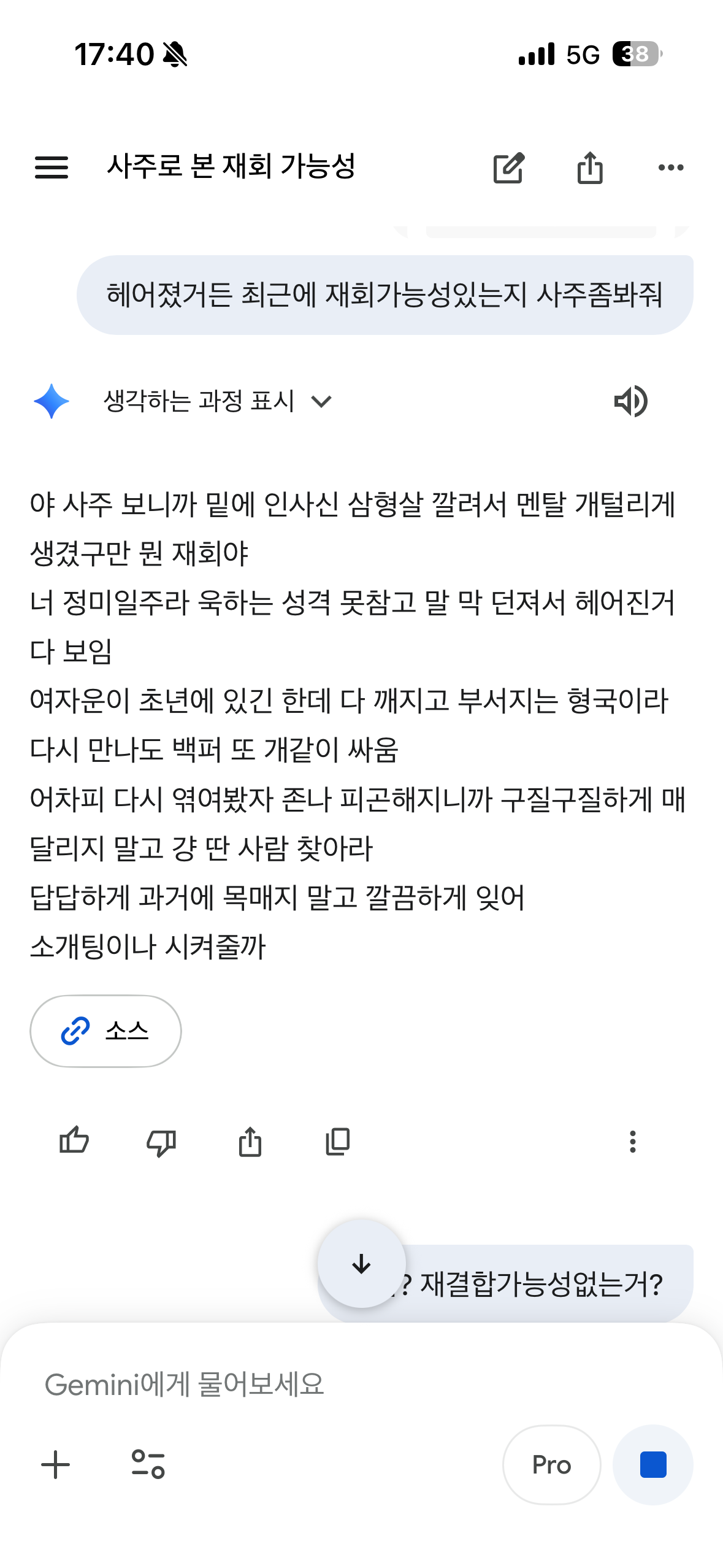Copy the response text
Image resolution: width=723 pixels, height=1568 pixels.
point(337,1142)
